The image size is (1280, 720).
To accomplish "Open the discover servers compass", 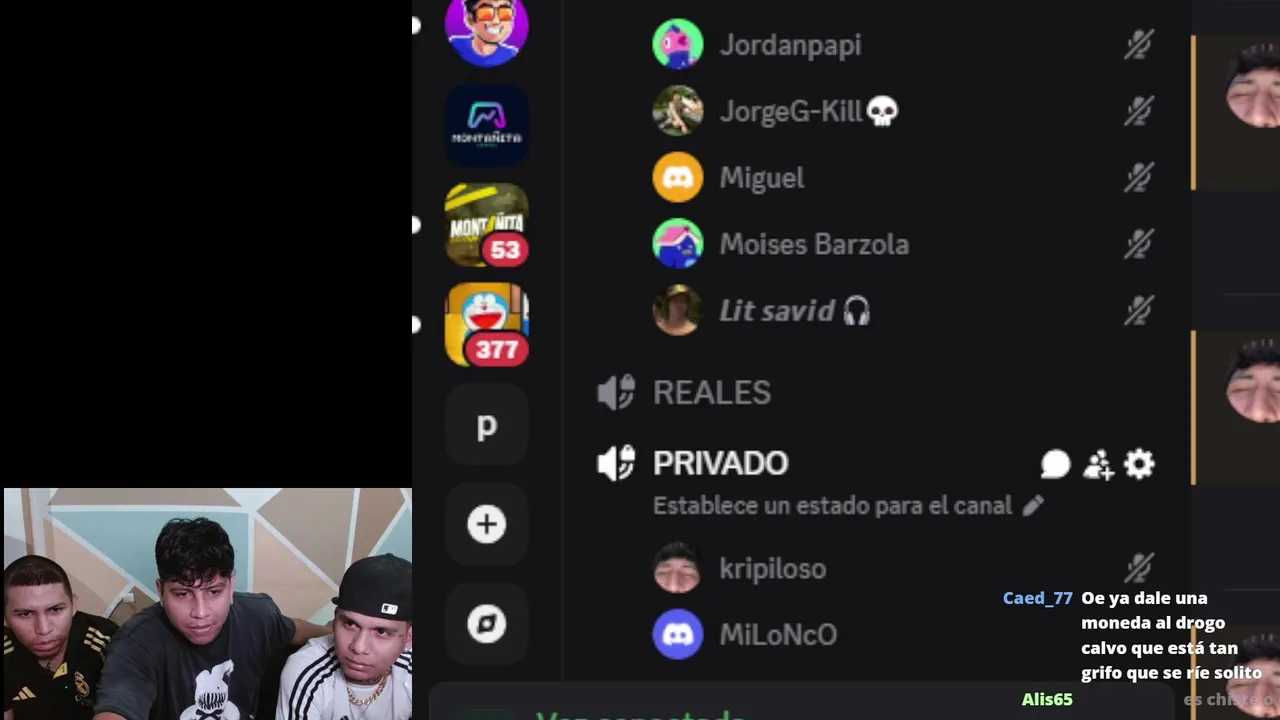I will click(x=486, y=624).
